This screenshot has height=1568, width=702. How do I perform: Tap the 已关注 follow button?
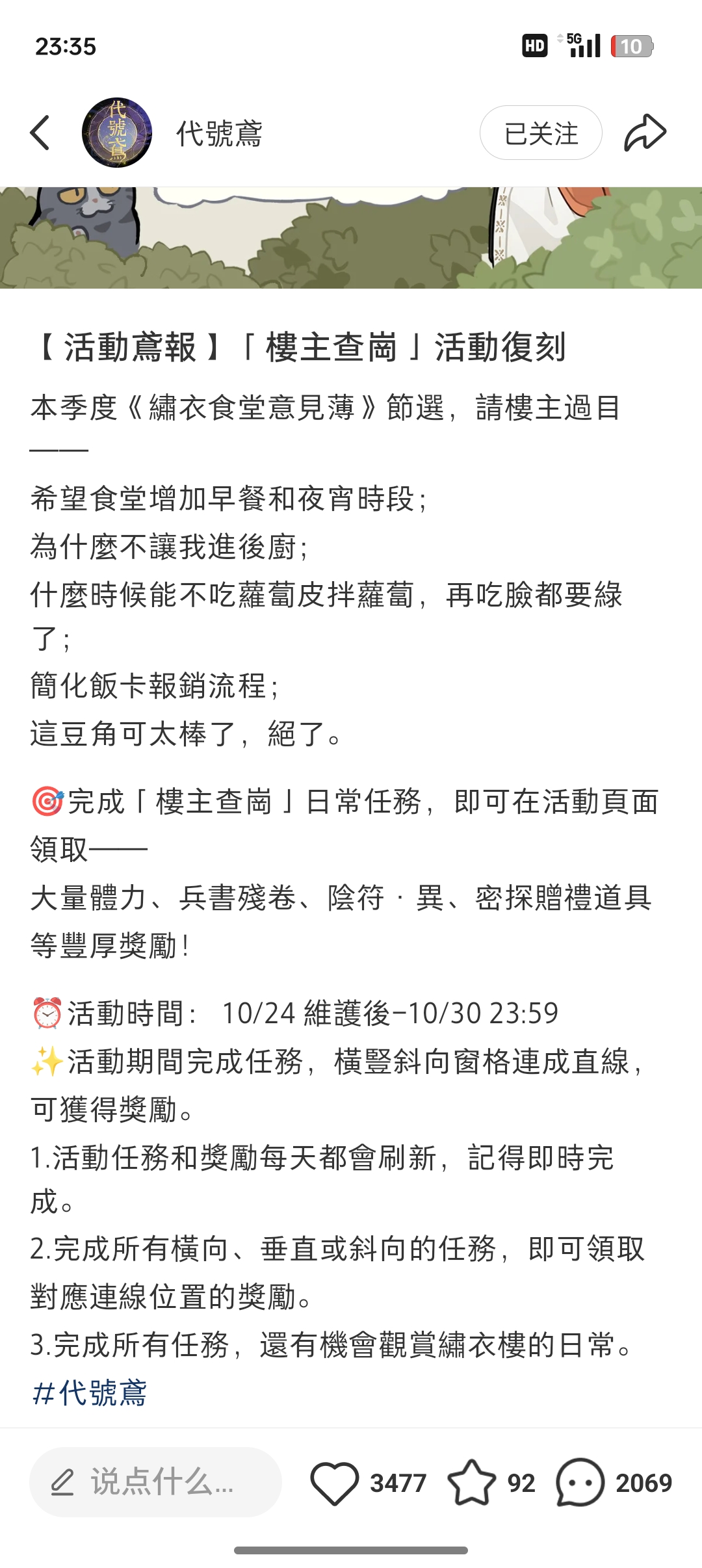point(541,133)
